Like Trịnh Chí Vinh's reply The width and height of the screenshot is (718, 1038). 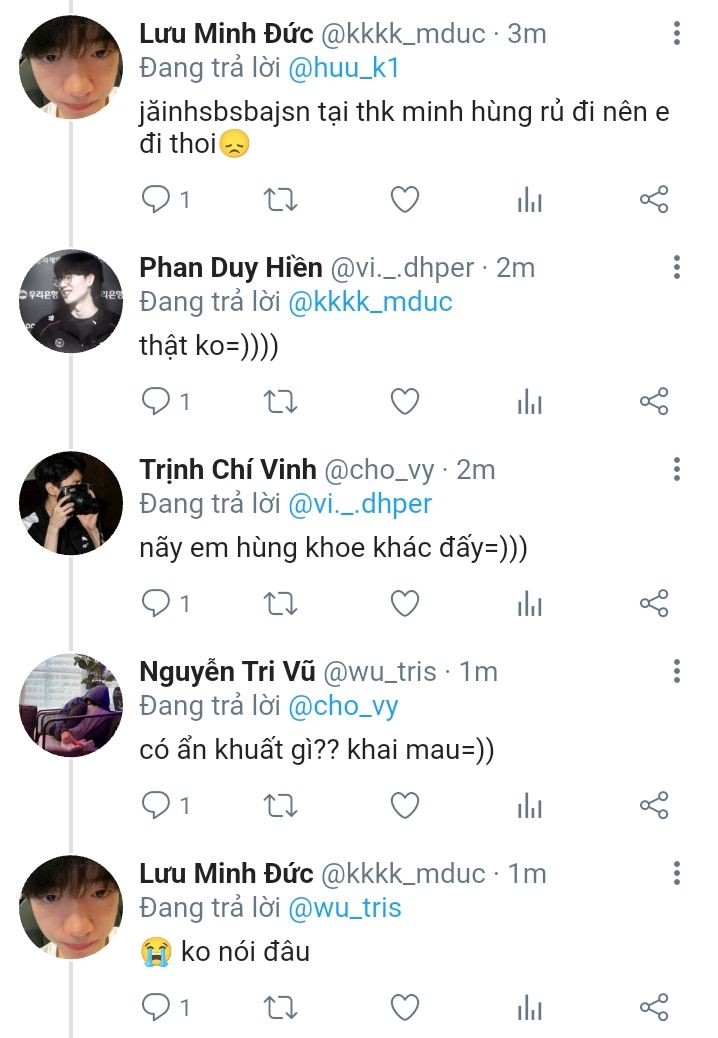click(404, 603)
